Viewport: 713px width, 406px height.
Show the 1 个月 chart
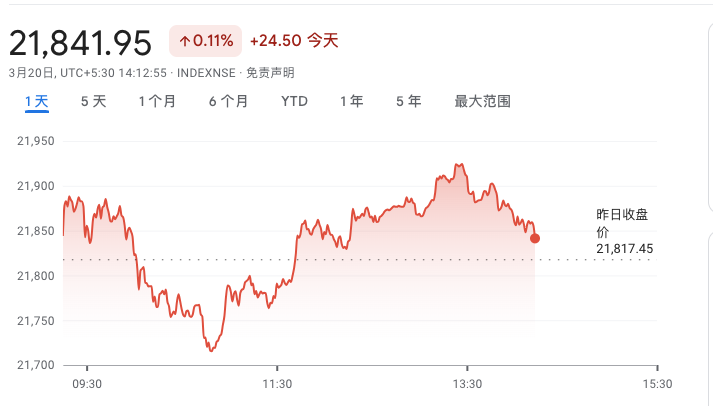click(x=157, y=101)
